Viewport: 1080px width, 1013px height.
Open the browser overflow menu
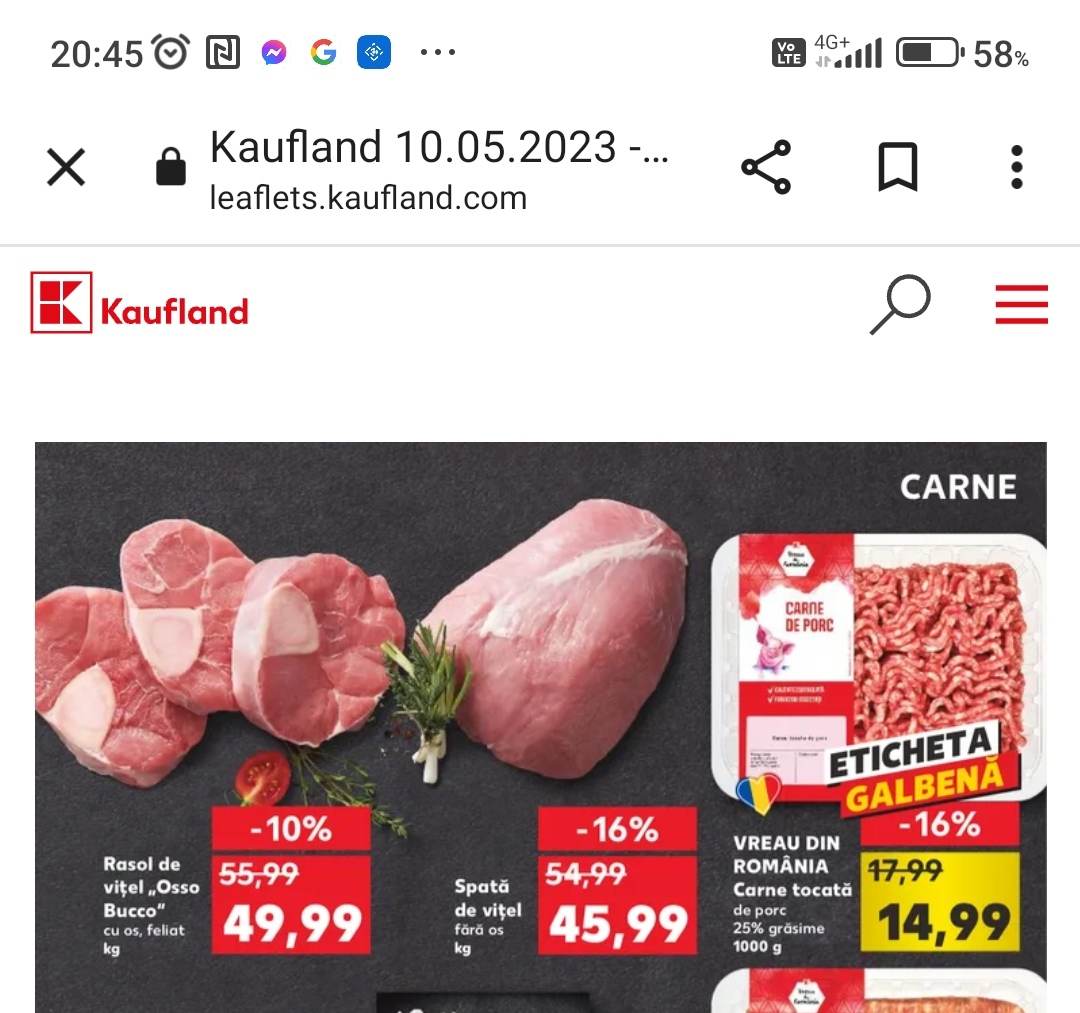coord(1016,167)
